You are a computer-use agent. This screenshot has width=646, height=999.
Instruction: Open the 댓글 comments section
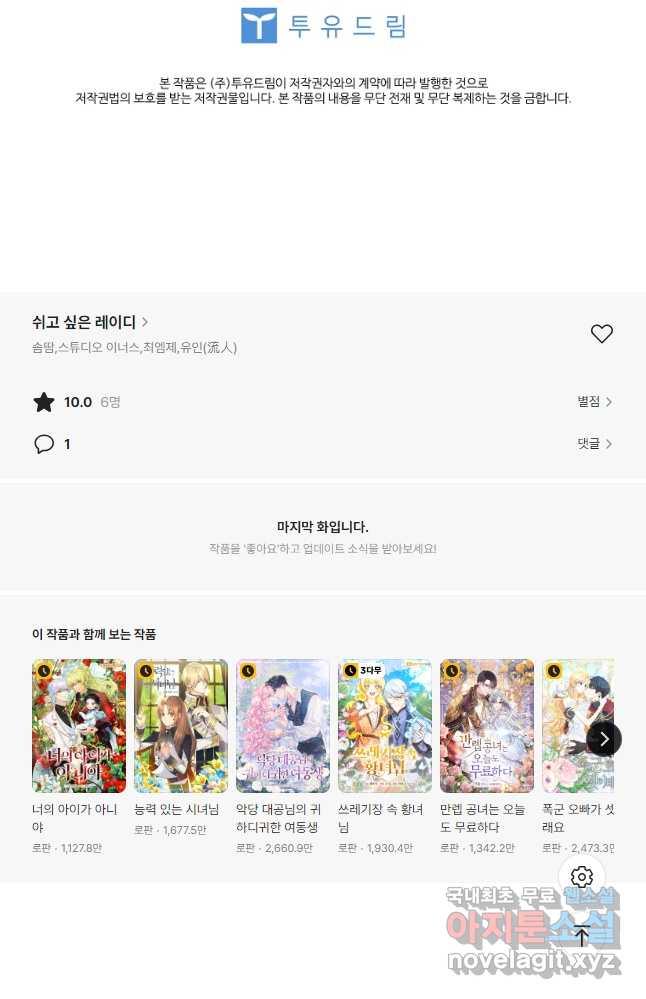594,444
